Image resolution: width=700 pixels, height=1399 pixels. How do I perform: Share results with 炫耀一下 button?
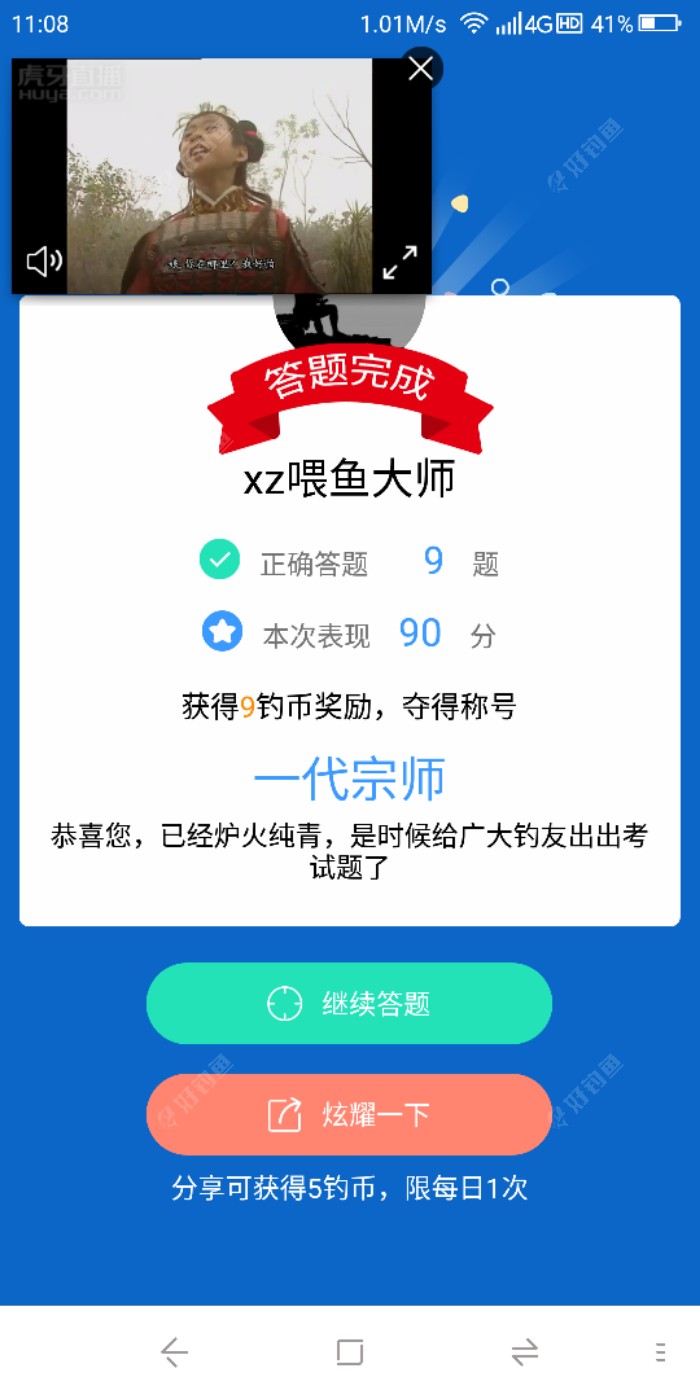tap(349, 1114)
